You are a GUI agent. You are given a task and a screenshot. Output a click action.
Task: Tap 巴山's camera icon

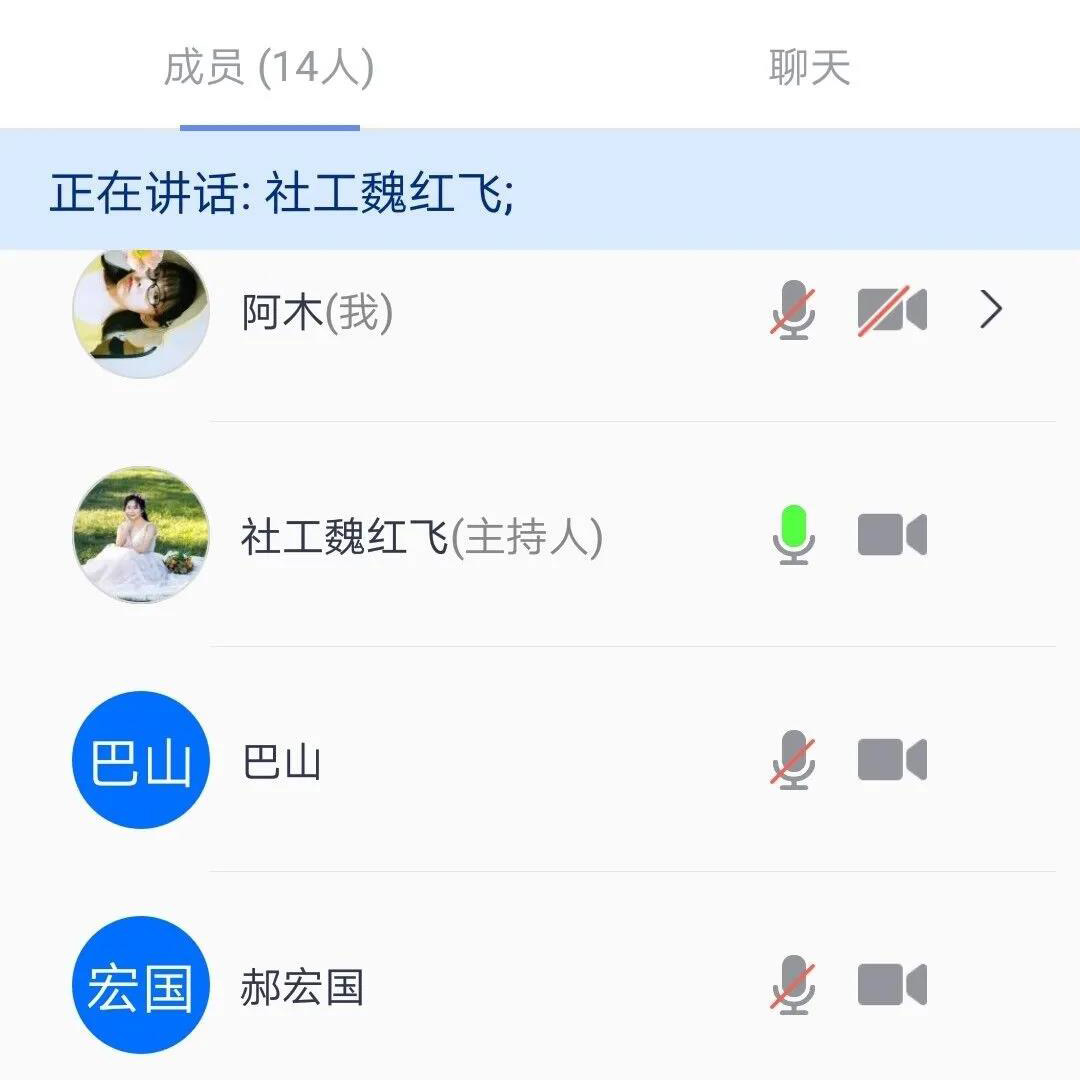point(892,760)
